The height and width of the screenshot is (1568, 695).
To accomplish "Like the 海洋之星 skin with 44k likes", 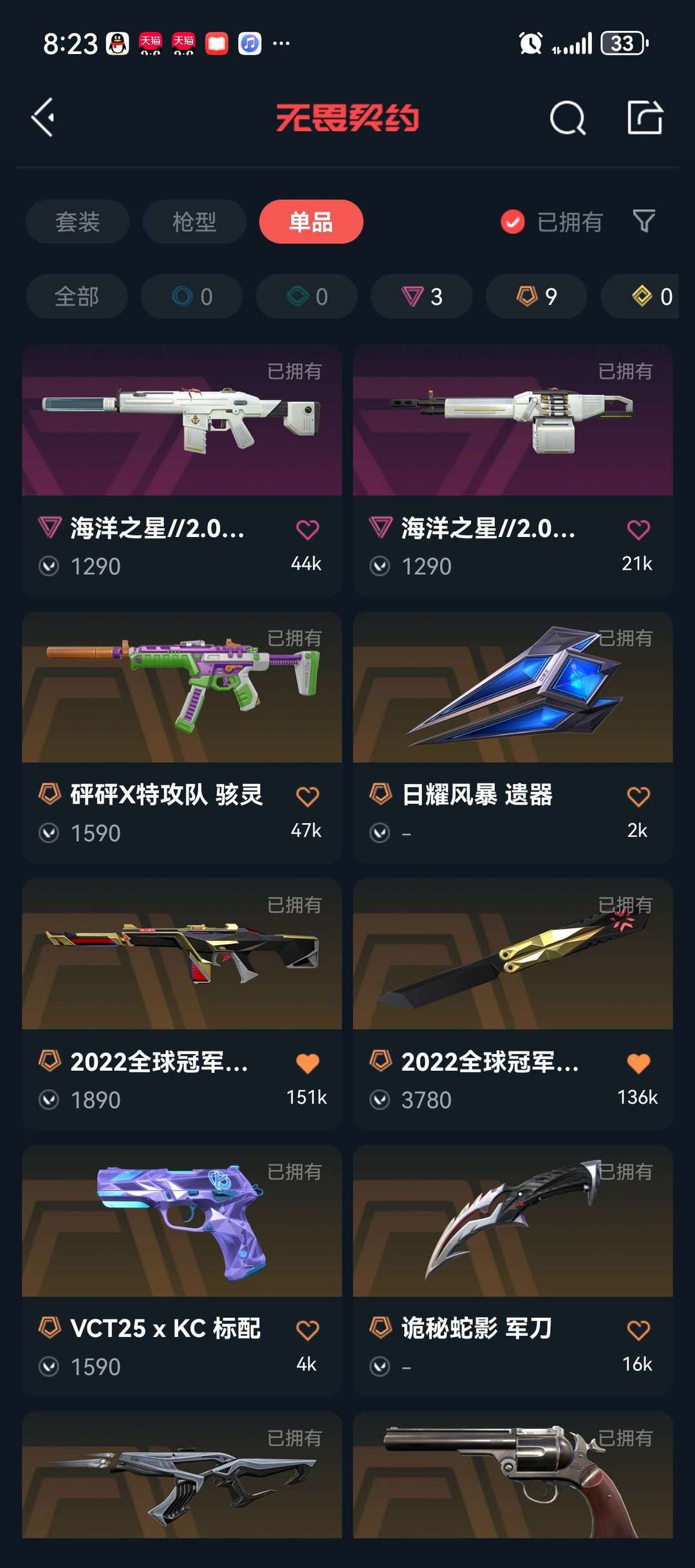I will pos(308,530).
